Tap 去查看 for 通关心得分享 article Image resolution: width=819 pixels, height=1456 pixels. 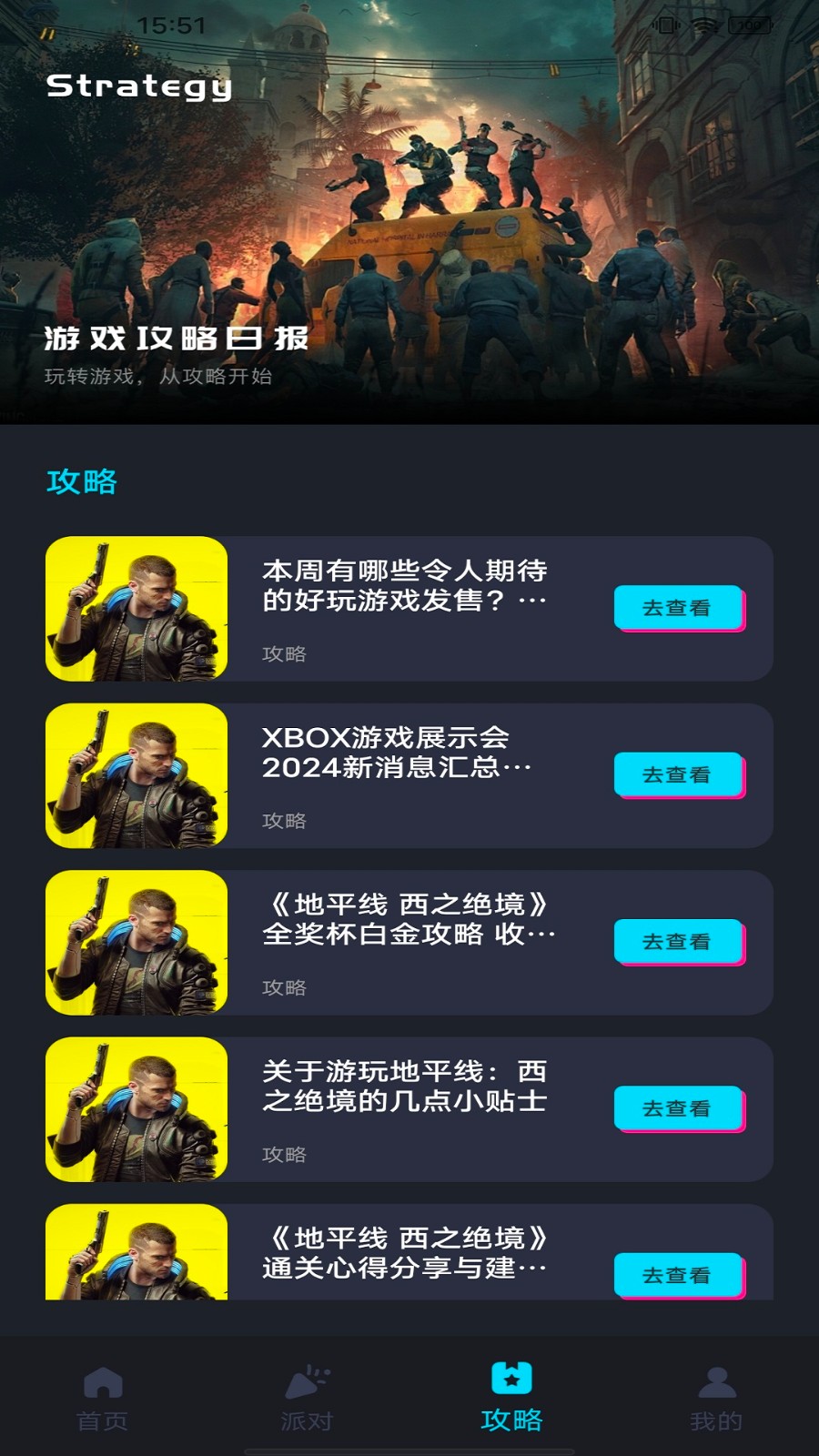679,1274
